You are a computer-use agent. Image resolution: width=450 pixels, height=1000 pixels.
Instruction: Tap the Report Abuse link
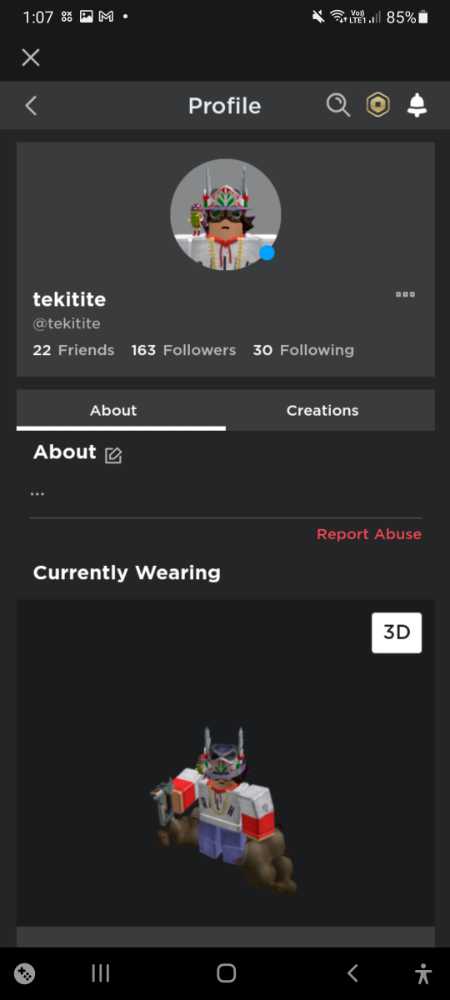point(369,534)
